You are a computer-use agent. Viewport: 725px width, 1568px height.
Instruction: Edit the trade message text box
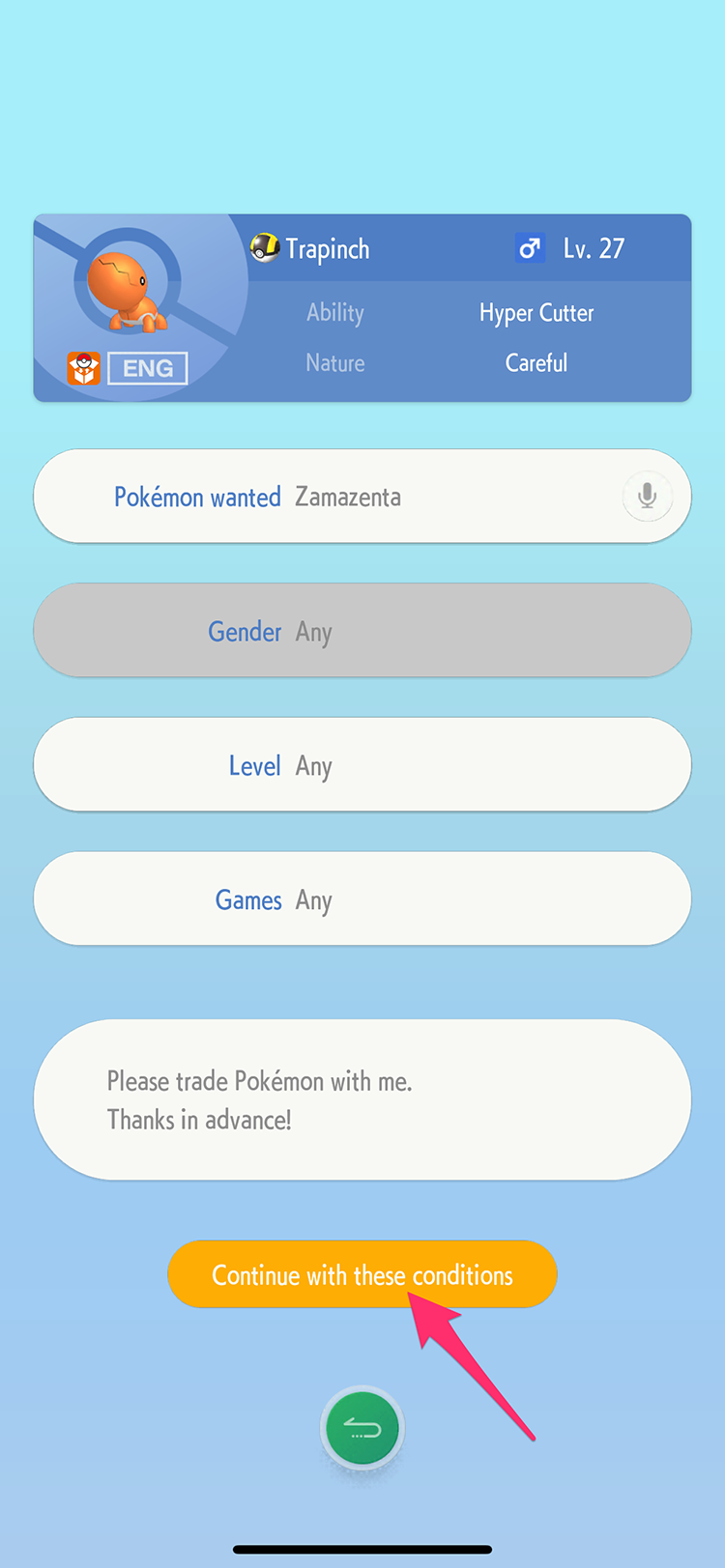(x=362, y=1099)
